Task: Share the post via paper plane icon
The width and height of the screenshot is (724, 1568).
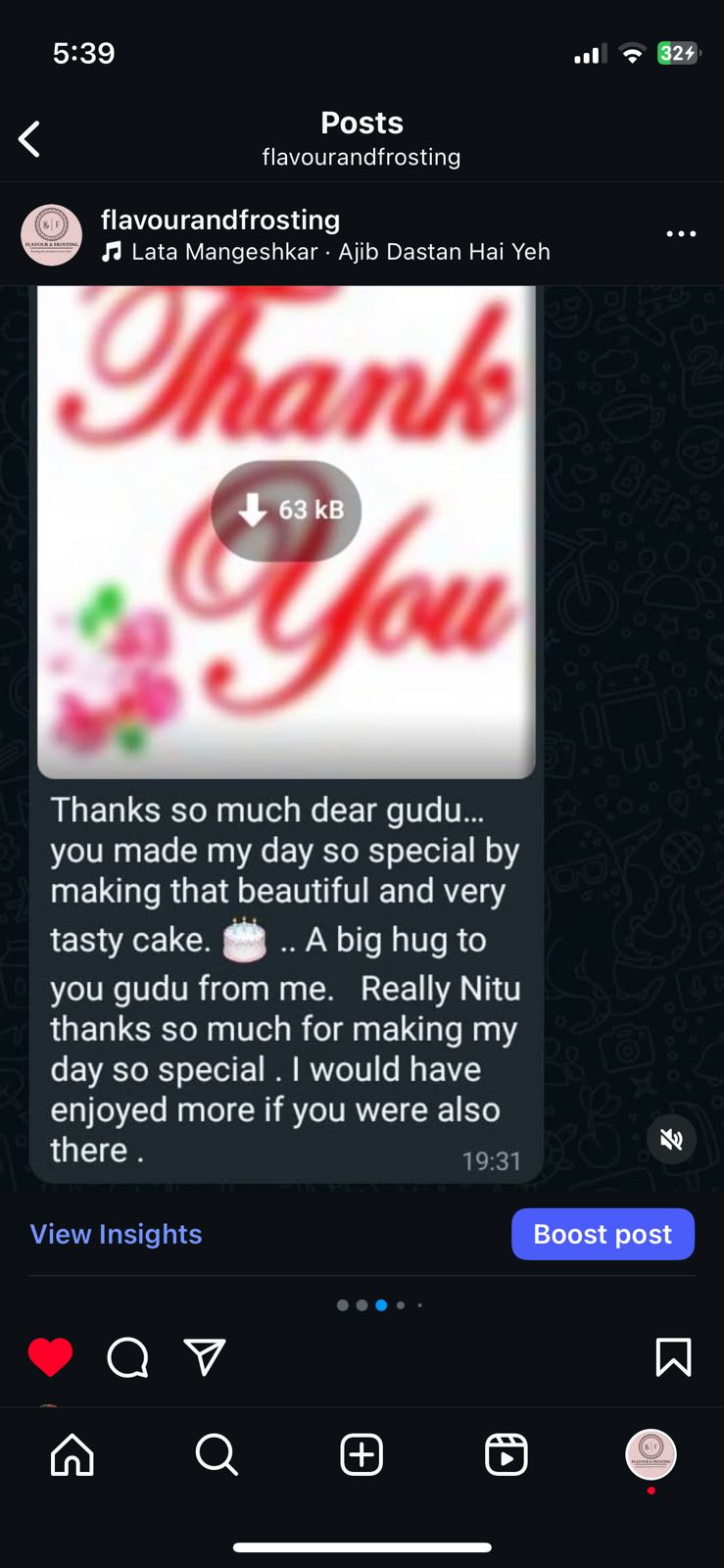Action: pyautogui.click(x=205, y=1357)
